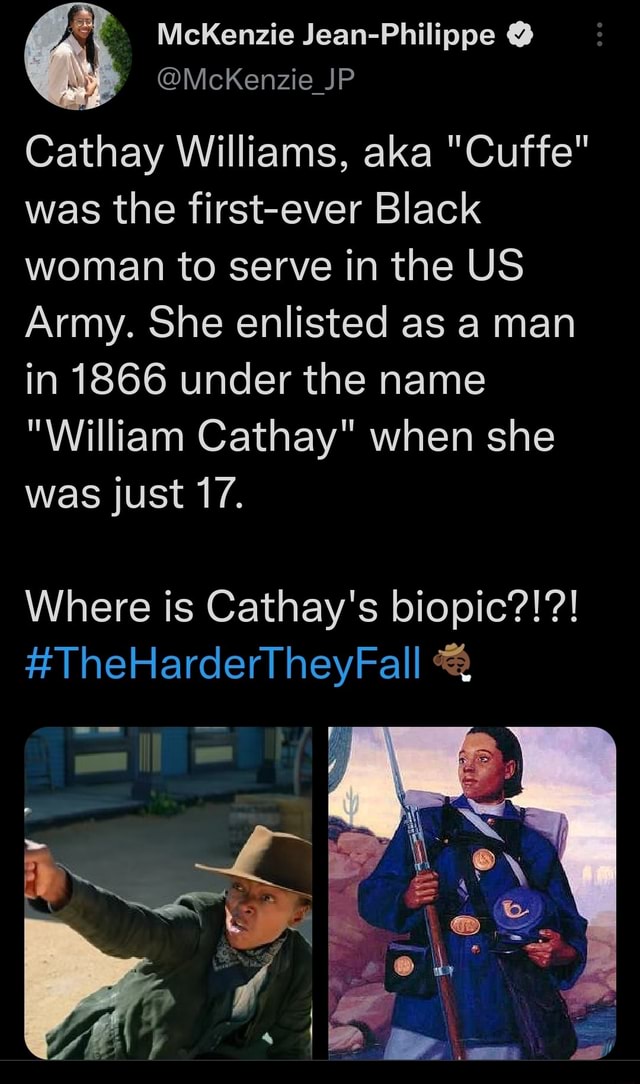View the Cathay Williams soldier painting
Viewport: 640px width, 1084px height.
[472, 892]
